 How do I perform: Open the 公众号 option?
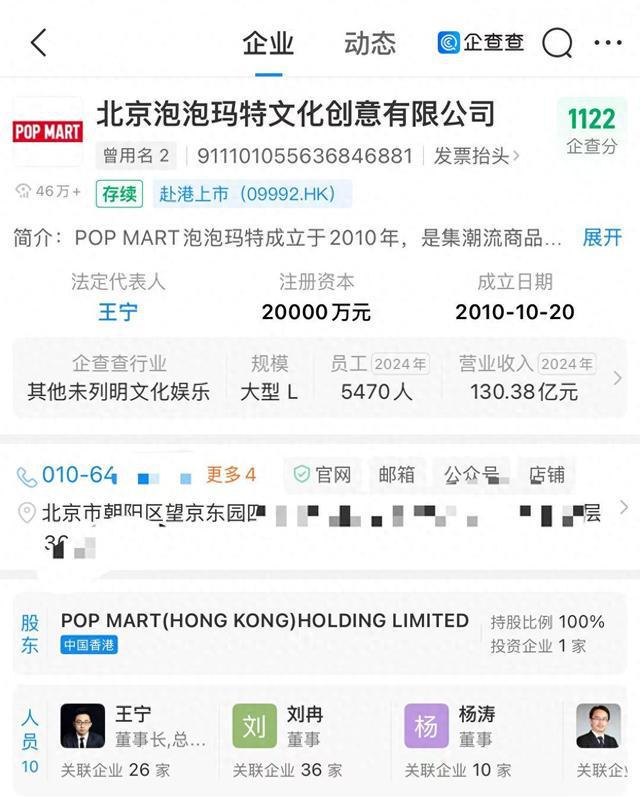(x=470, y=475)
